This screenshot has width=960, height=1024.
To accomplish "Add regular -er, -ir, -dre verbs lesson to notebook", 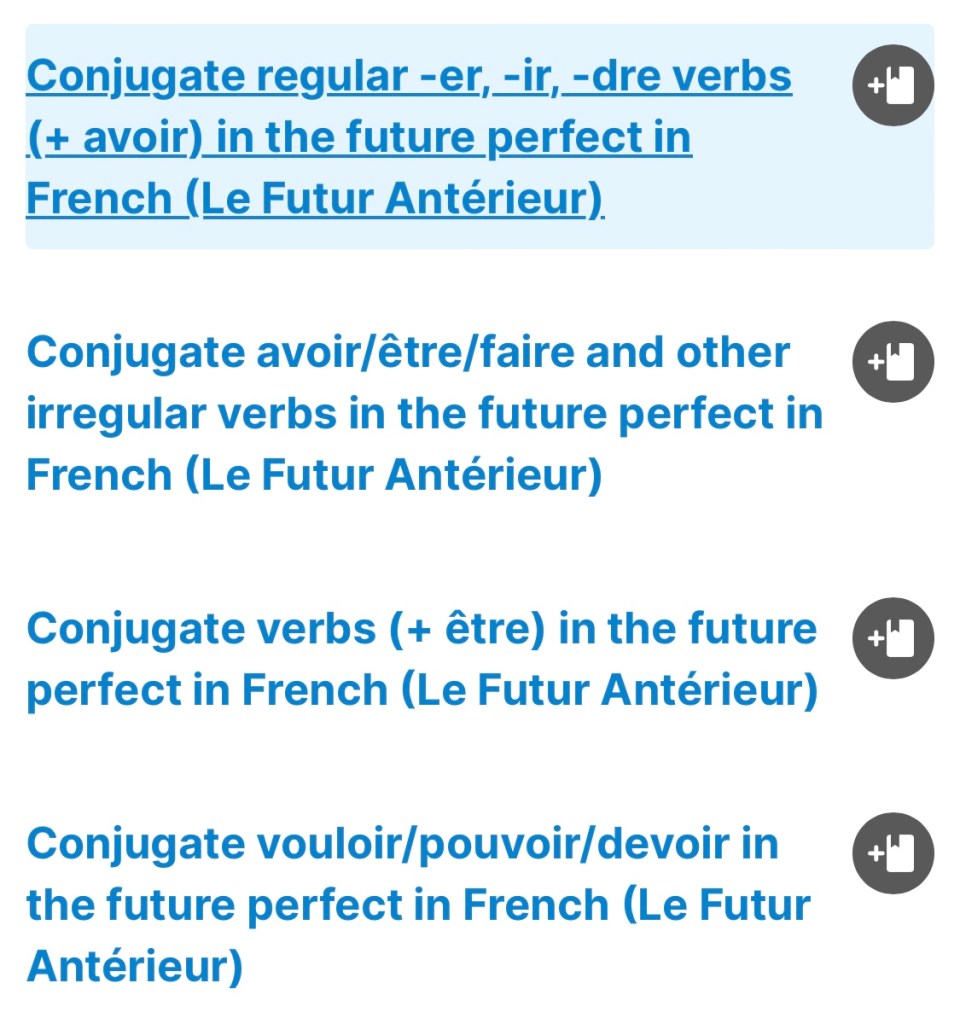I will [x=893, y=86].
